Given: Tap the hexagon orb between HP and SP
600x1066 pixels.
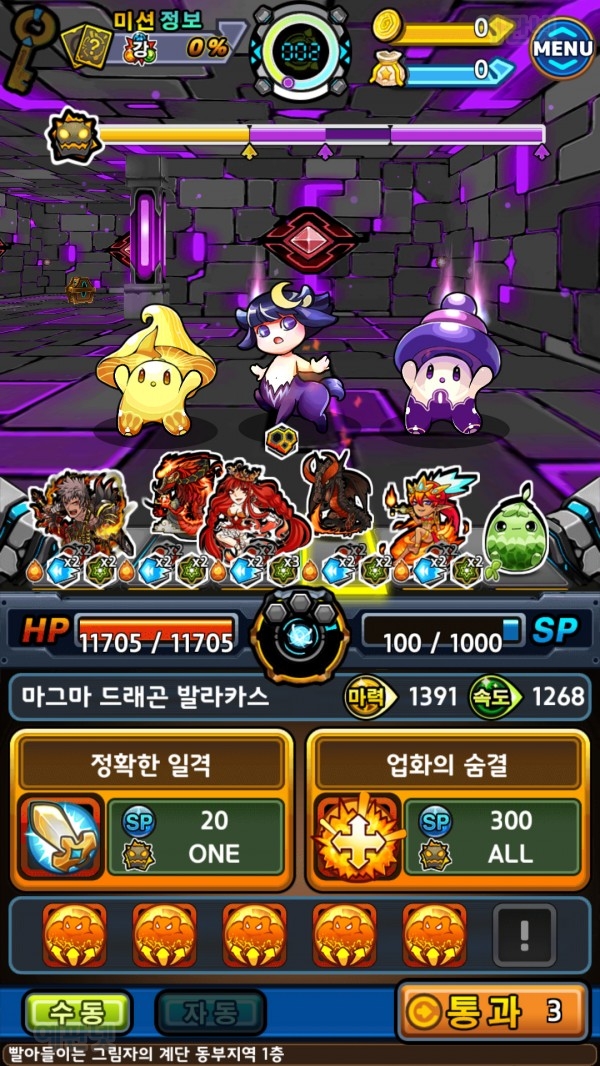Looking at the screenshot, I should click(299, 633).
